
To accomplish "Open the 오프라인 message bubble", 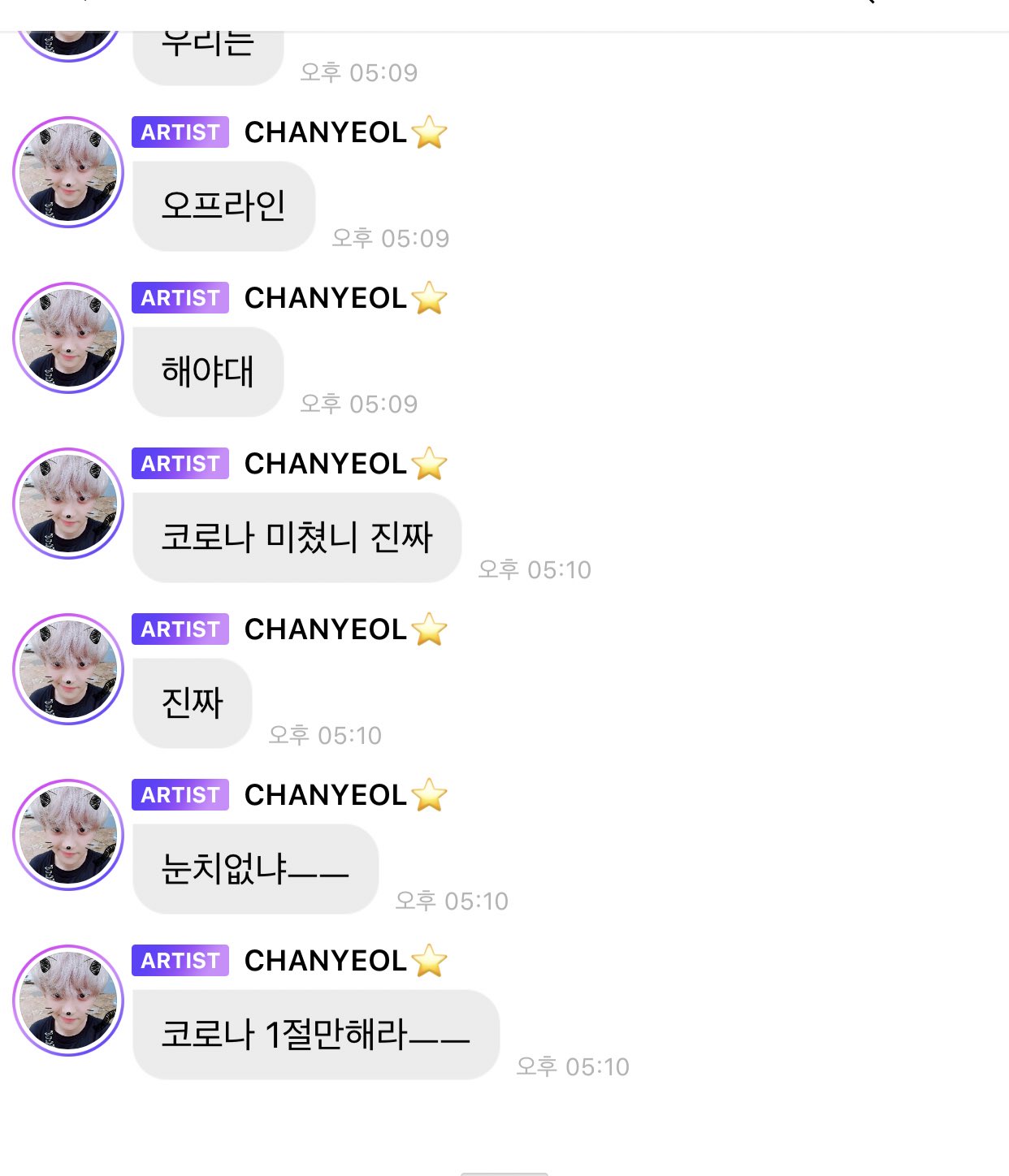I will tap(223, 205).
